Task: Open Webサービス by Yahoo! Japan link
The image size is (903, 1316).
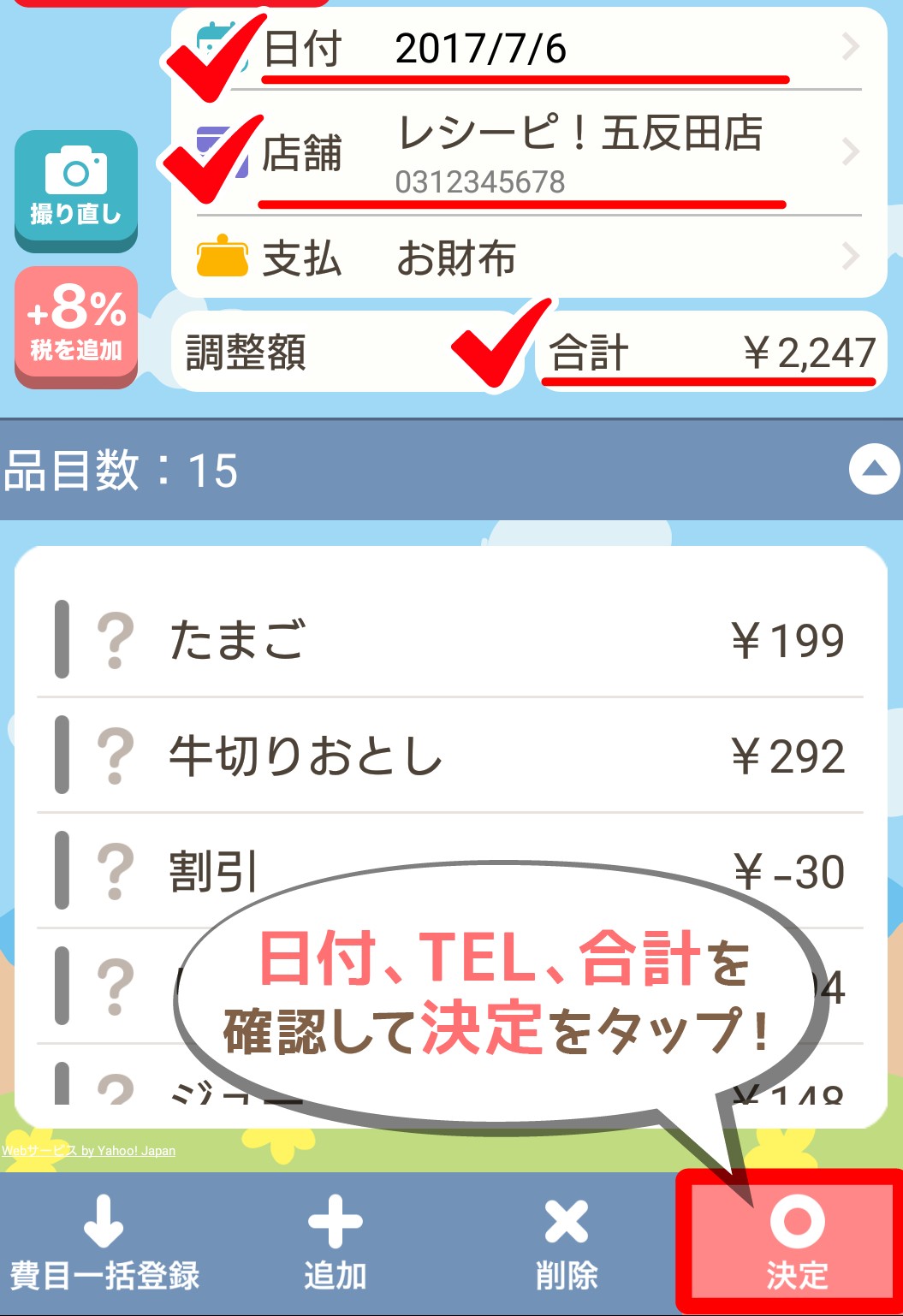Action: [x=88, y=1151]
